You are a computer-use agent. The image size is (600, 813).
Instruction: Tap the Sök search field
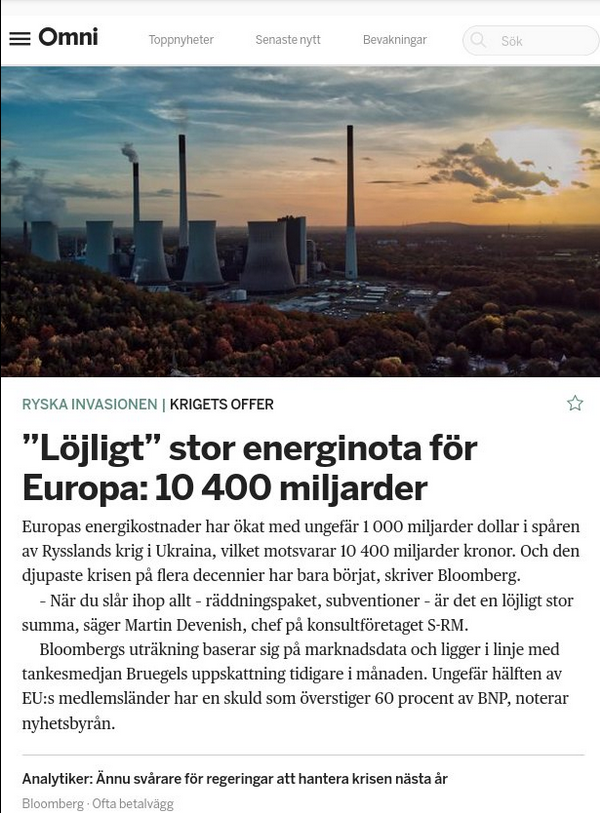pos(540,41)
